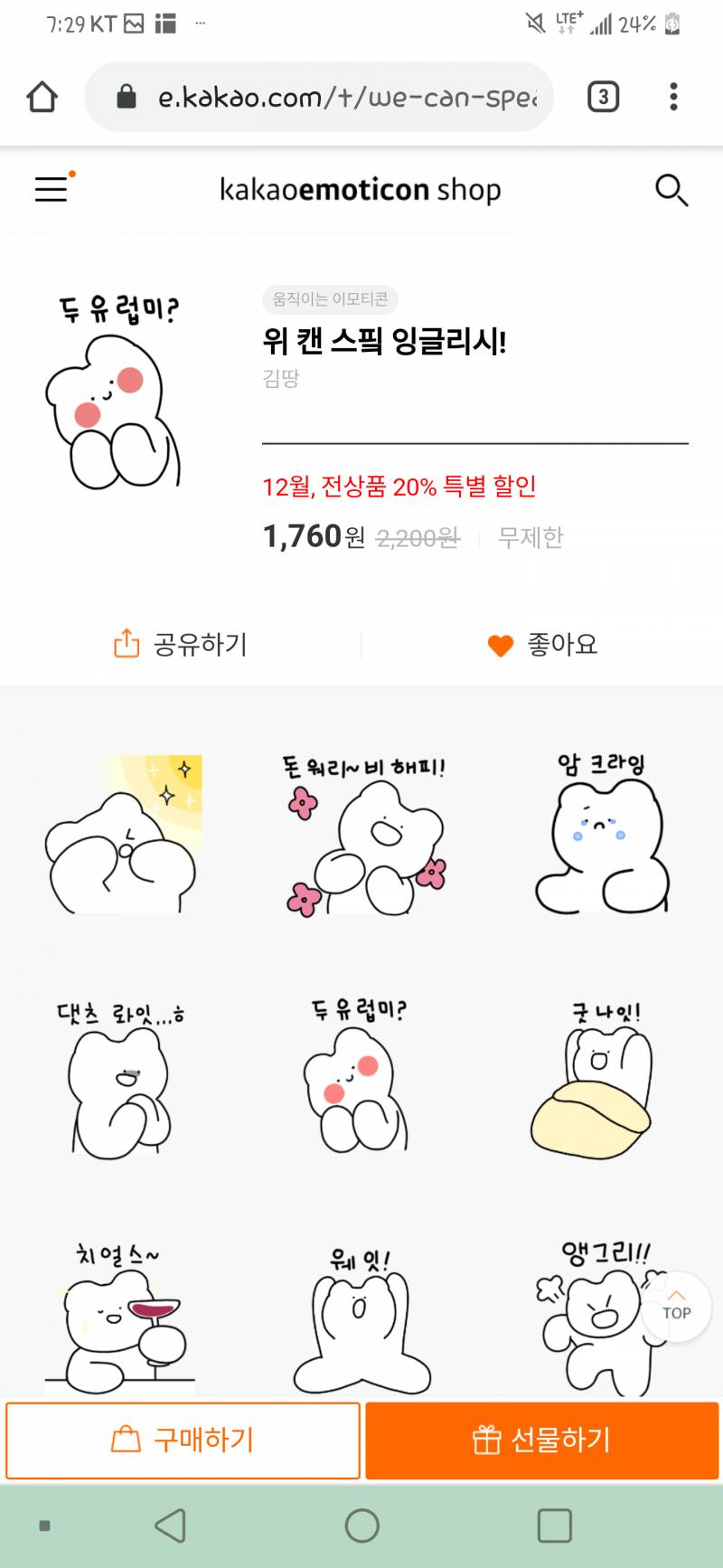723x1568 pixels.
Task: Select the kakaoemoticon shop header logo
Action: click(361, 190)
